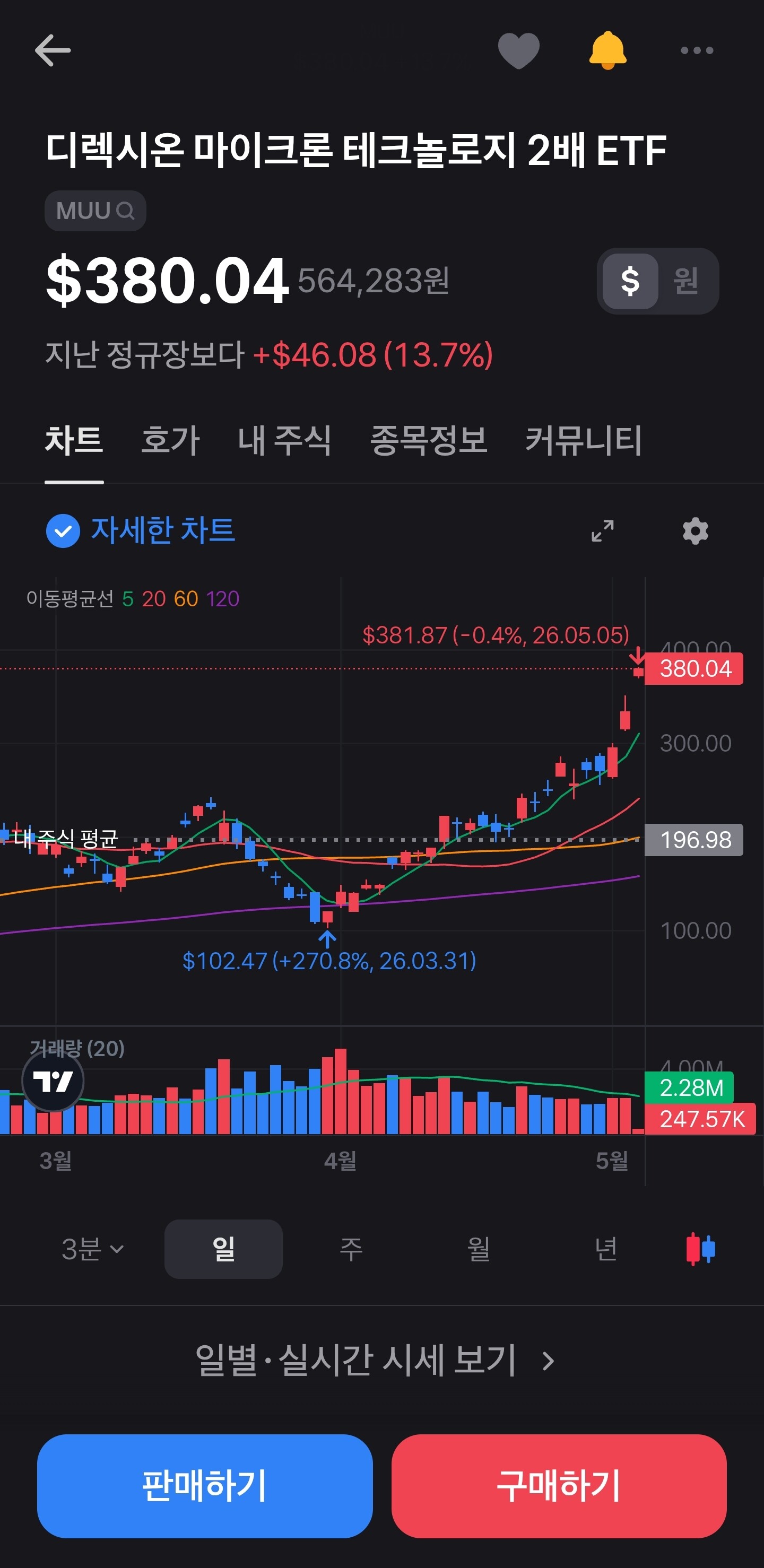Screen dimensions: 764x1568
Task: Go to the 커뮤니티 tab
Action: tap(583, 440)
